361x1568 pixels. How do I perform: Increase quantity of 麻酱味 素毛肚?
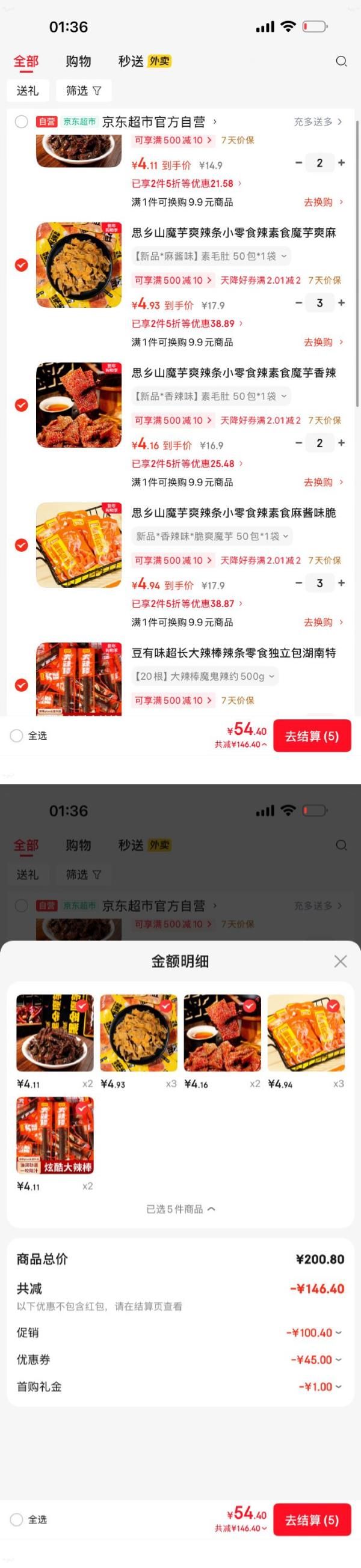pyautogui.click(x=342, y=302)
